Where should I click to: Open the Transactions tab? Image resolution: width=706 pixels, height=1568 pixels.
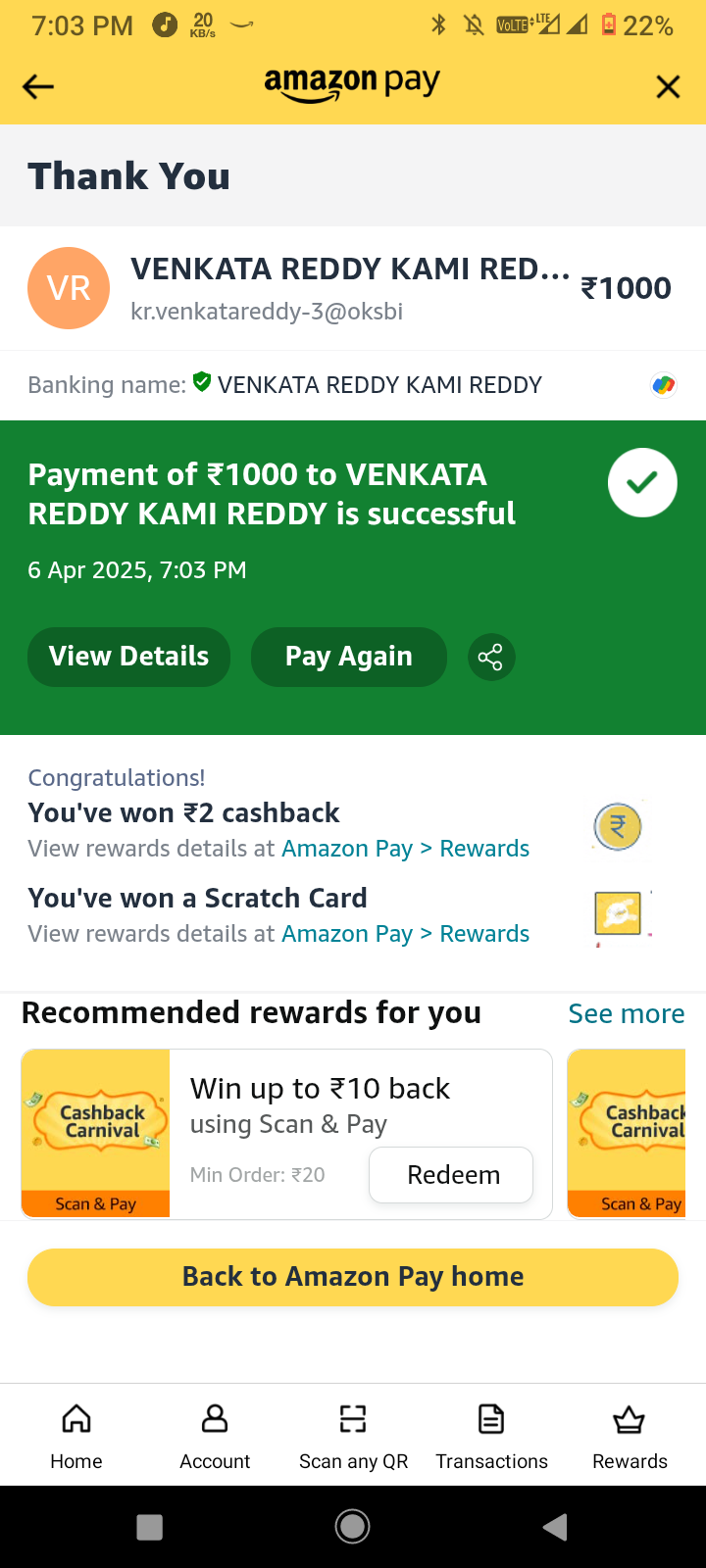pos(491,1436)
